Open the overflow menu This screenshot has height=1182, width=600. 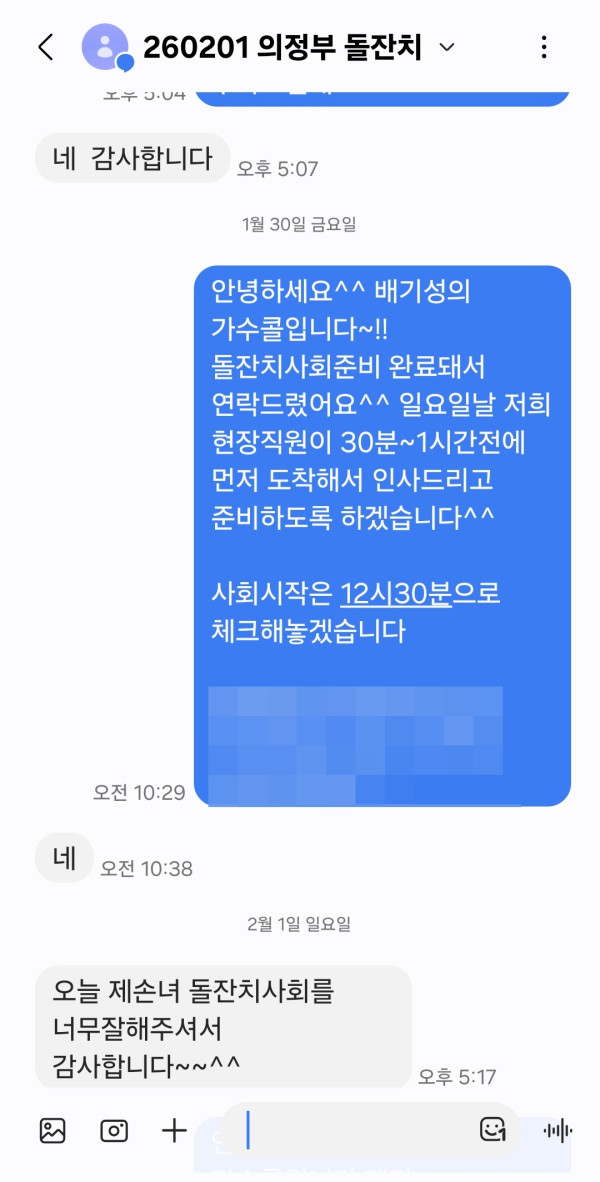[544, 47]
